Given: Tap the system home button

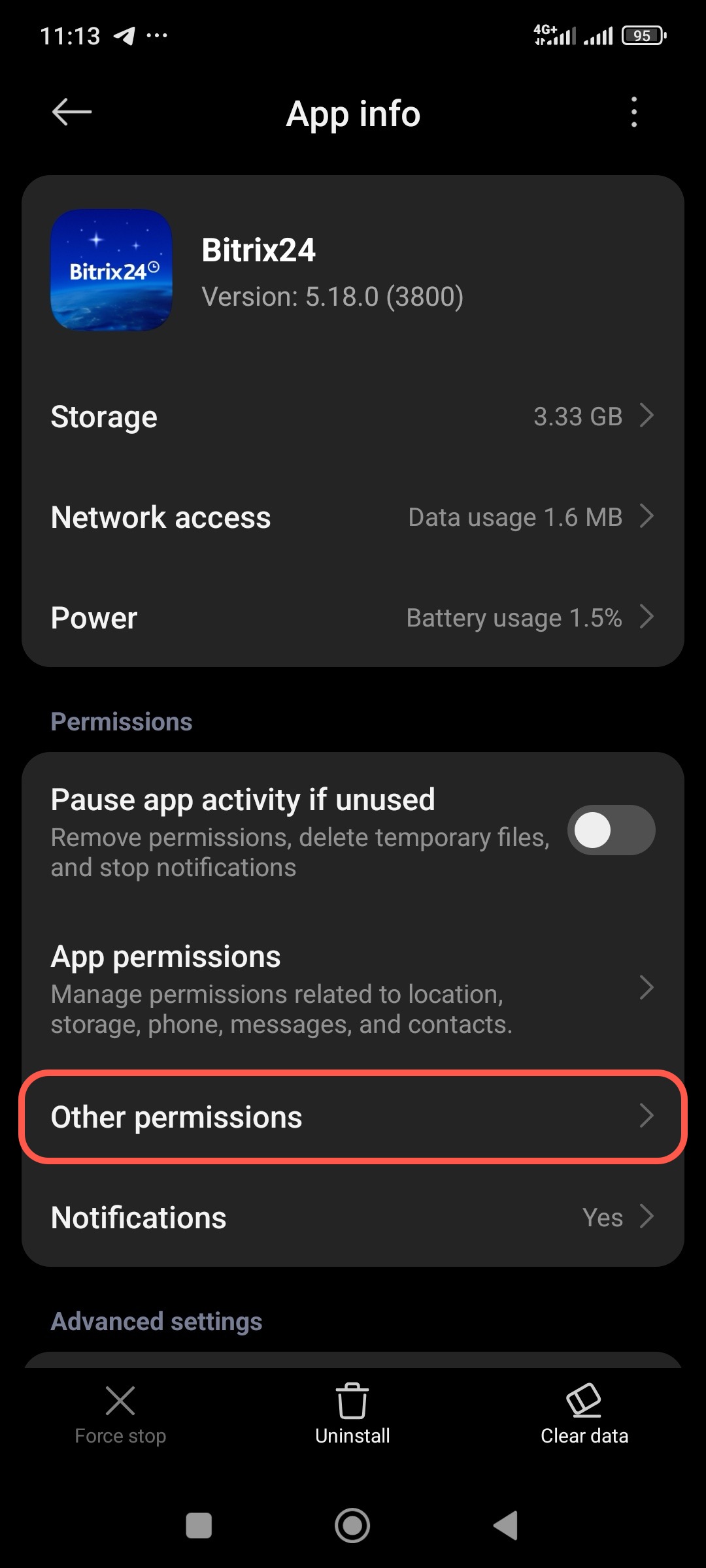Looking at the screenshot, I should [x=352, y=1526].
